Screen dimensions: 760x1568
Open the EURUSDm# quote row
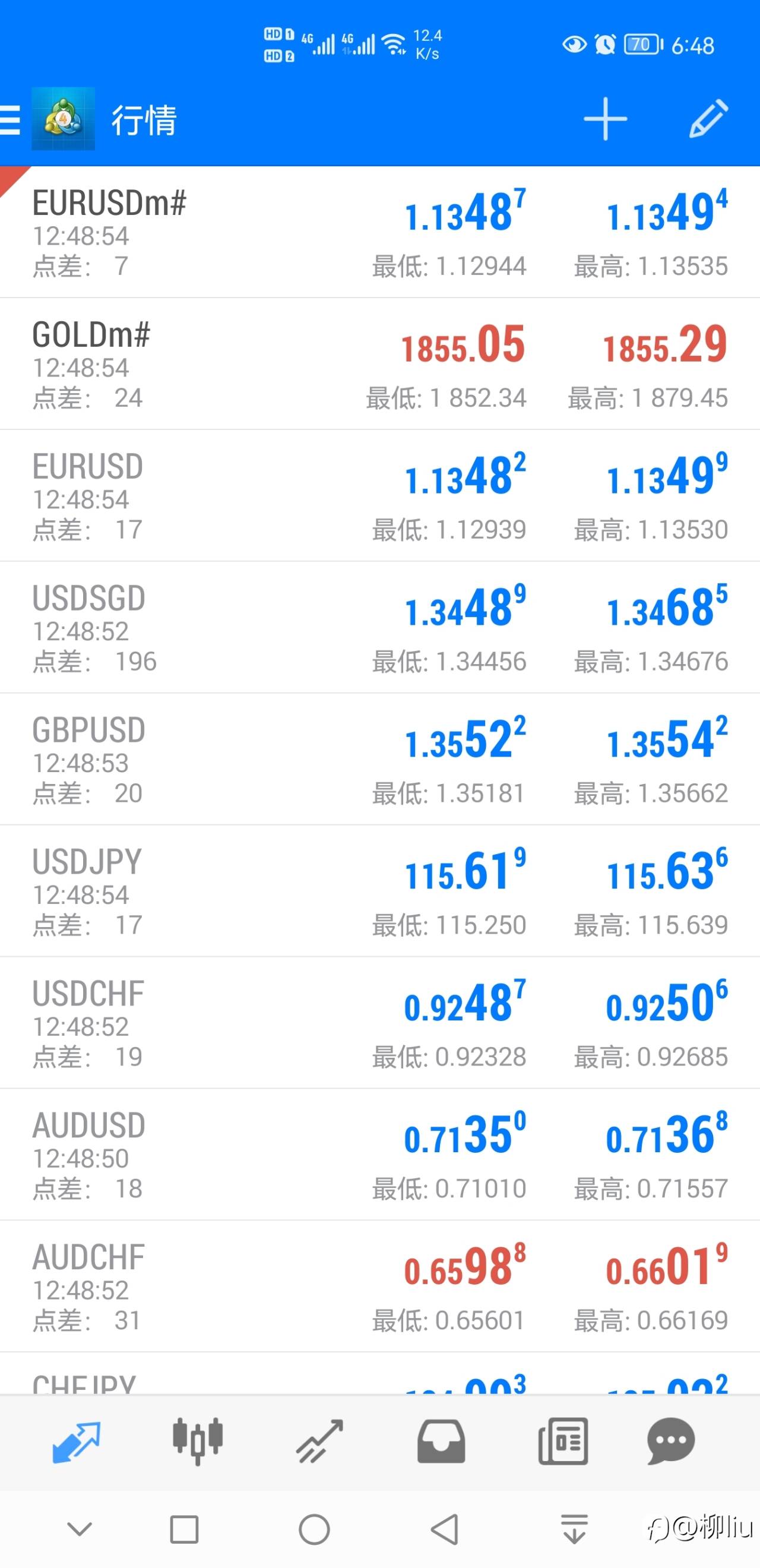click(x=379, y=232)
